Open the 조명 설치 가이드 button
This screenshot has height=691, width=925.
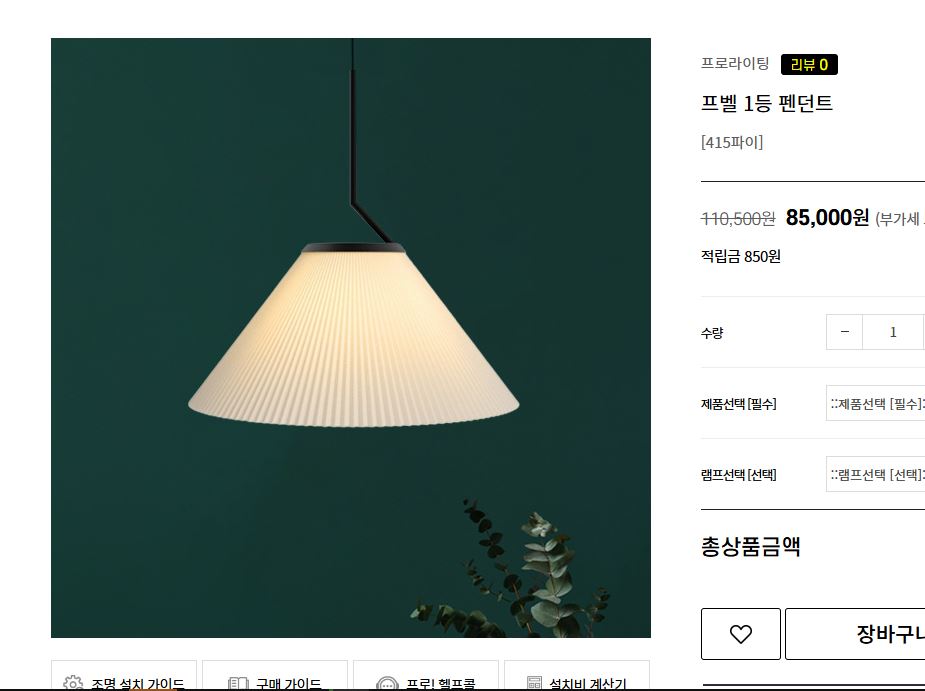pyautogui.click(x=125, y=679)
